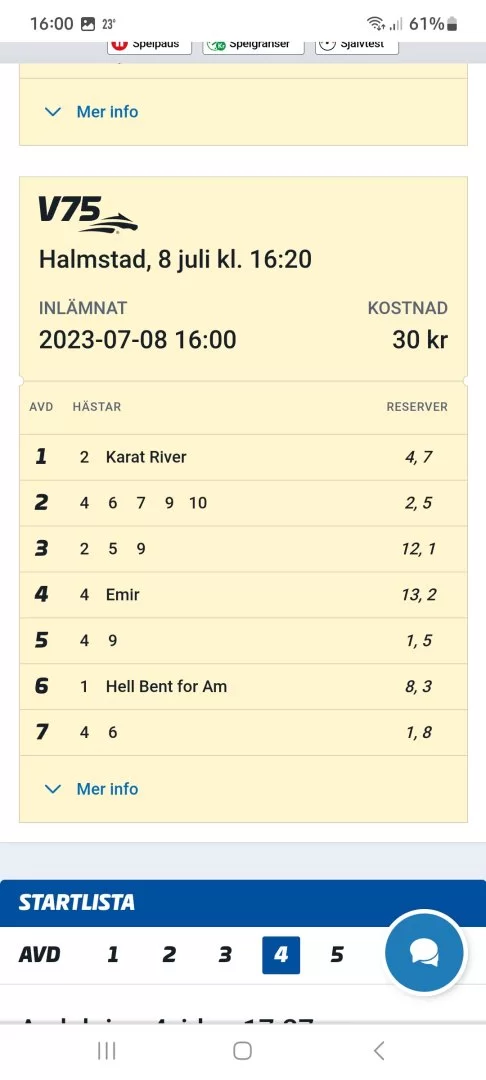Select AVD 1 in the Startlista
Viewport: 486px width, 1080px height.
[x=113, y=955]
